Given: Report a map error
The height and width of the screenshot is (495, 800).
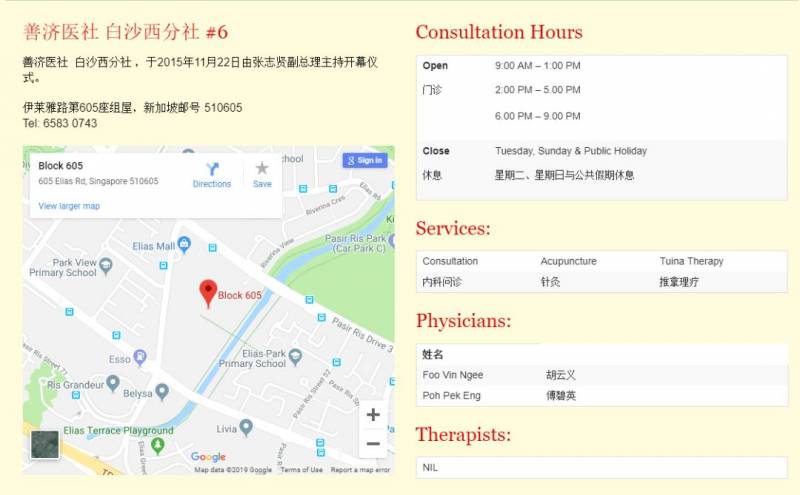Looking at the screenshot, I should click(360, 469).
